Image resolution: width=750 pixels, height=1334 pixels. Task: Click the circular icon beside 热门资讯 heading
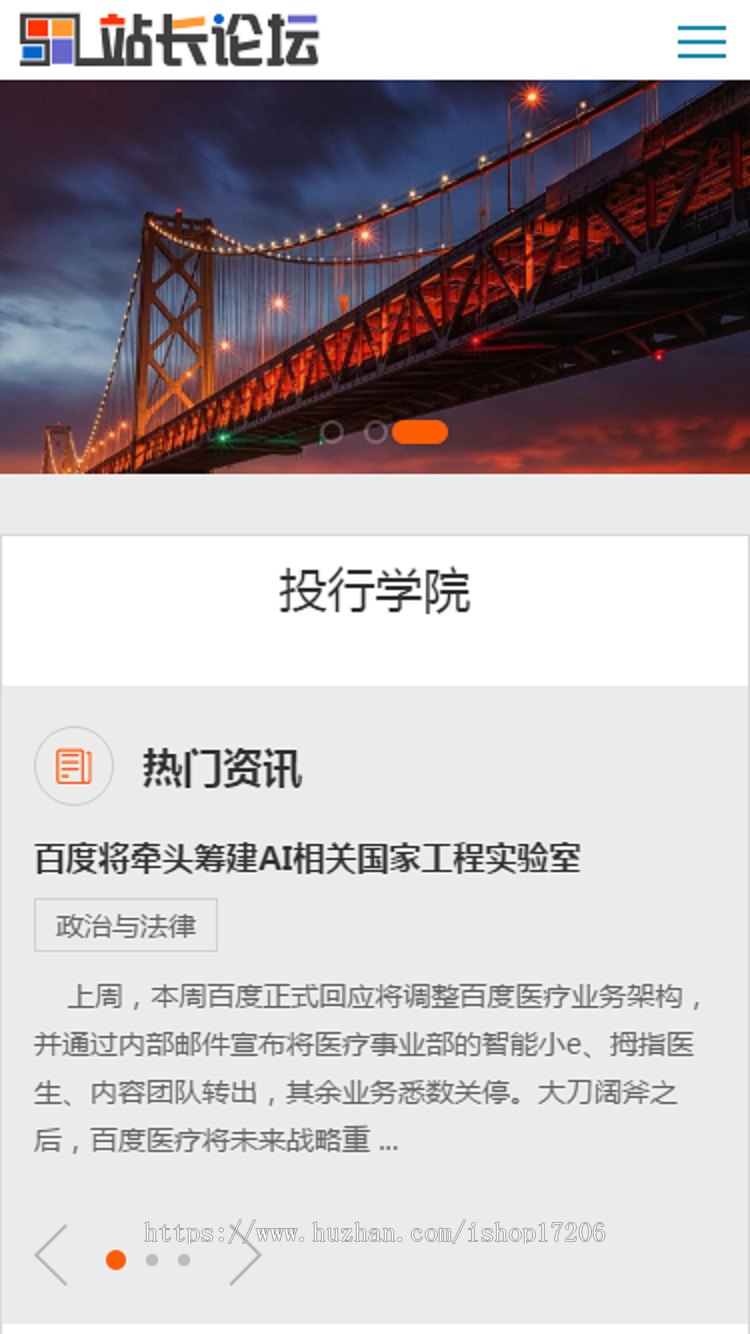[x=73, y=766]
